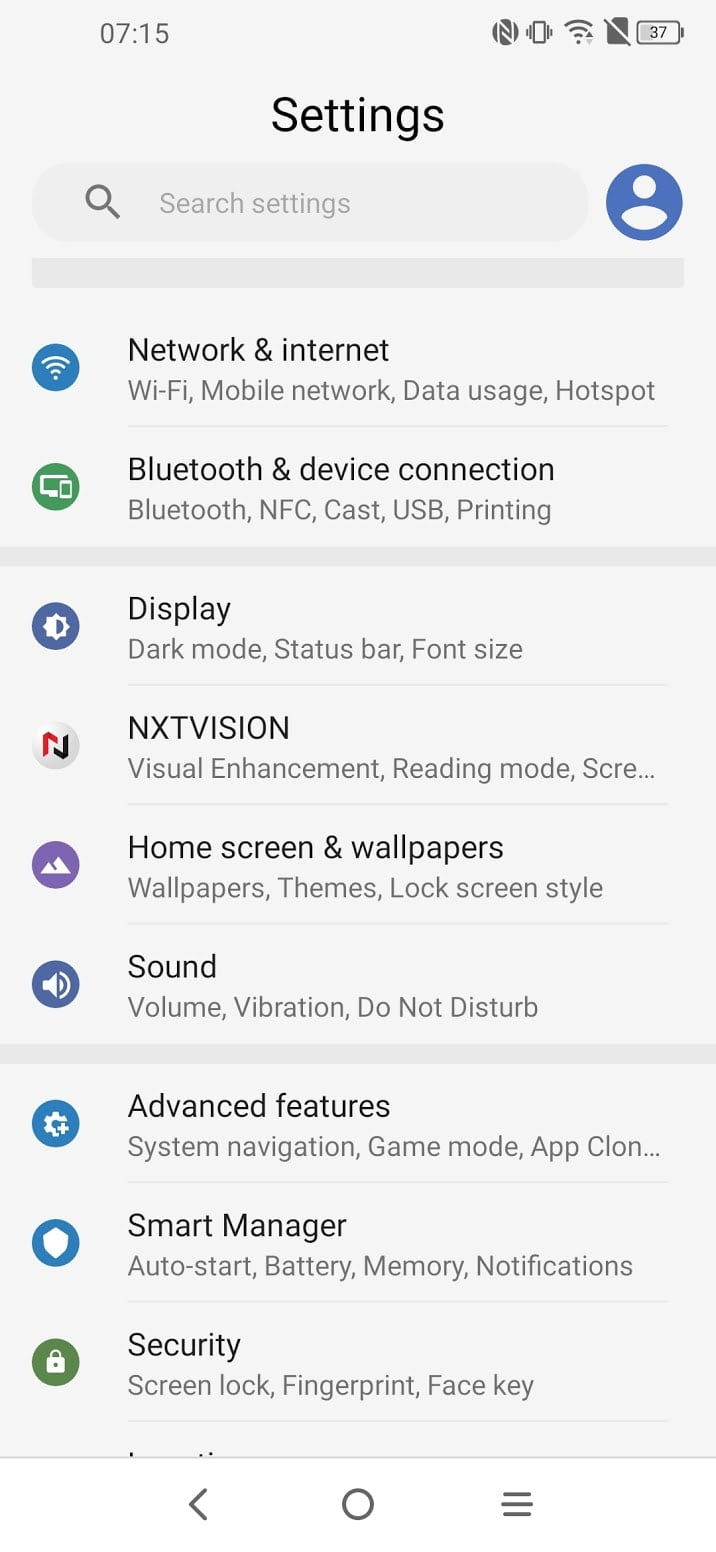Viewport: 716px width, 1552px height.
Task: Return to the home screen
Action: tap(357, 1504)
